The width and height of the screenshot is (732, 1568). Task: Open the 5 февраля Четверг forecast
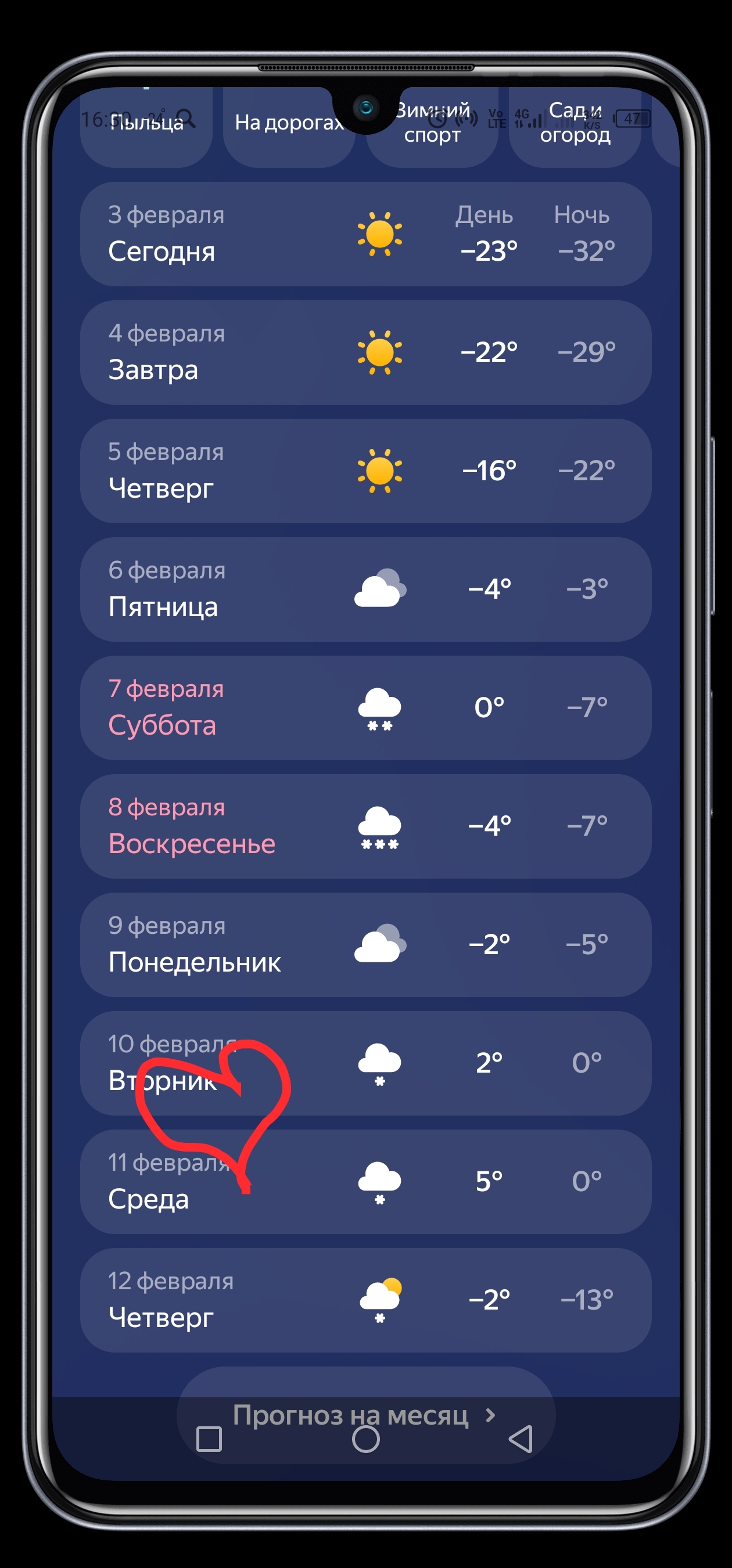tap(365, 471)
